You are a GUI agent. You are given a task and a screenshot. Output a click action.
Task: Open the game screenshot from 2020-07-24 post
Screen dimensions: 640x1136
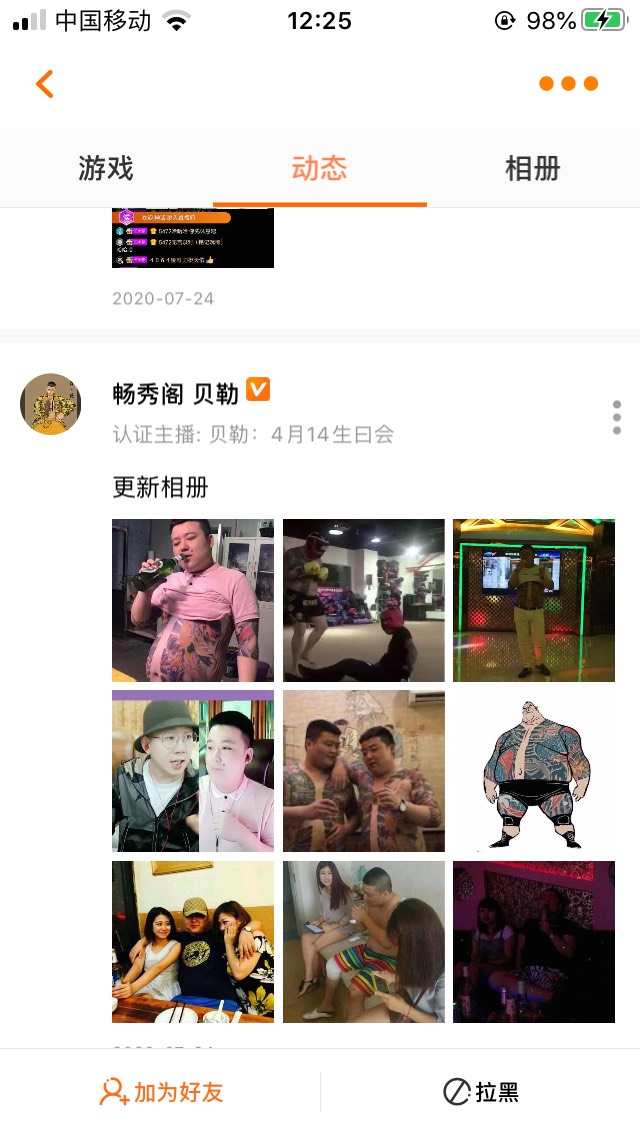192,238
